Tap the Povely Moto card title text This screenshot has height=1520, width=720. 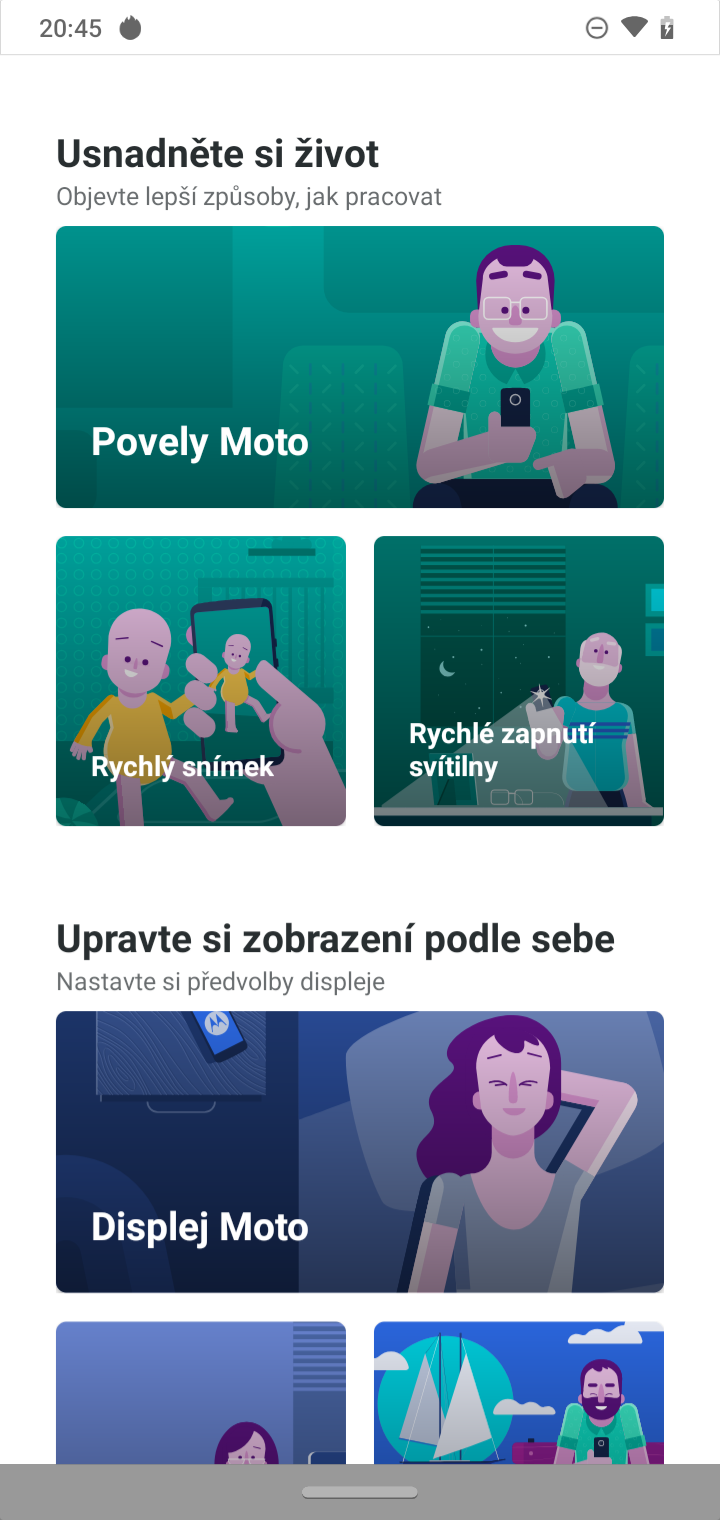(x=198, y=440)
